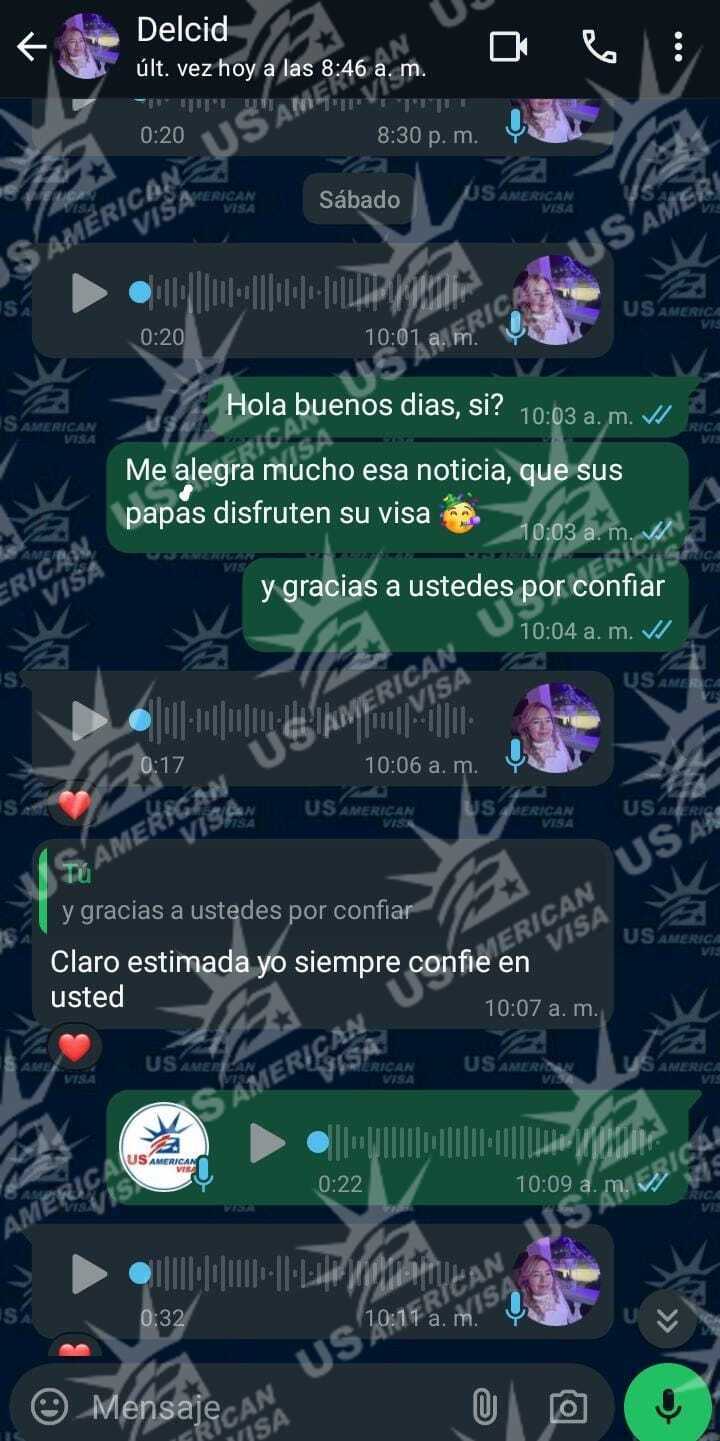Play the 0:20 voice message from 10:01 a. m.

89,293
